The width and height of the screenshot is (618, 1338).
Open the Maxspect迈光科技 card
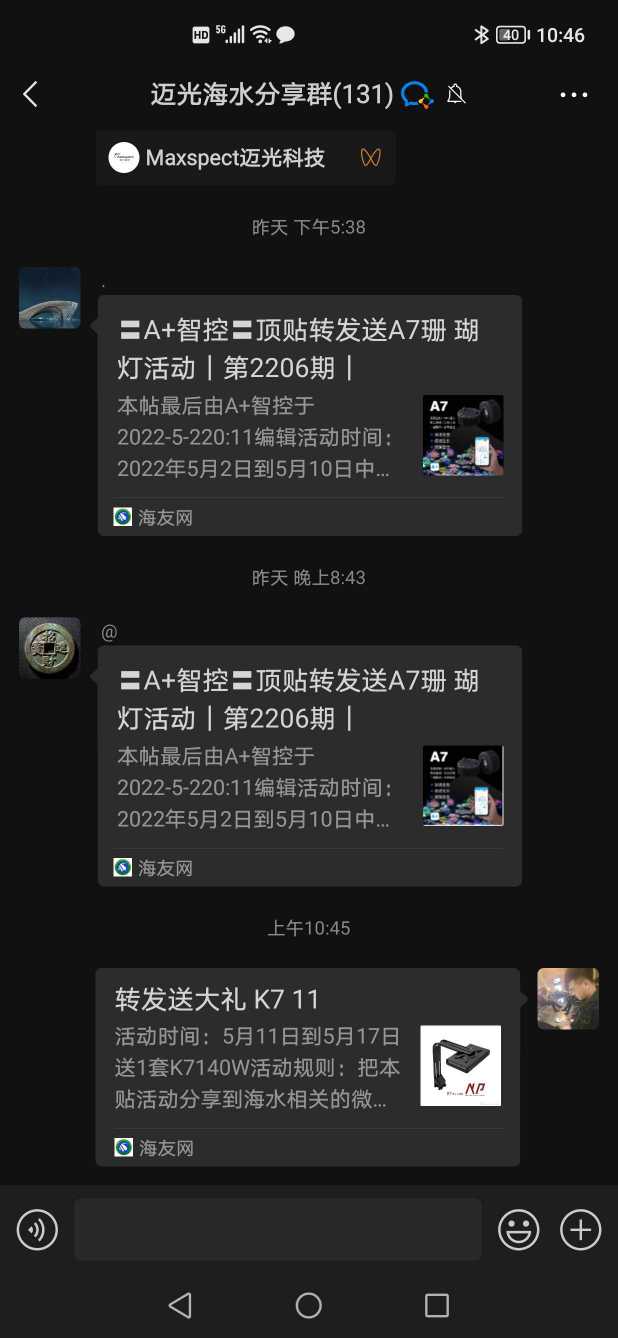(x=245, y=158)
